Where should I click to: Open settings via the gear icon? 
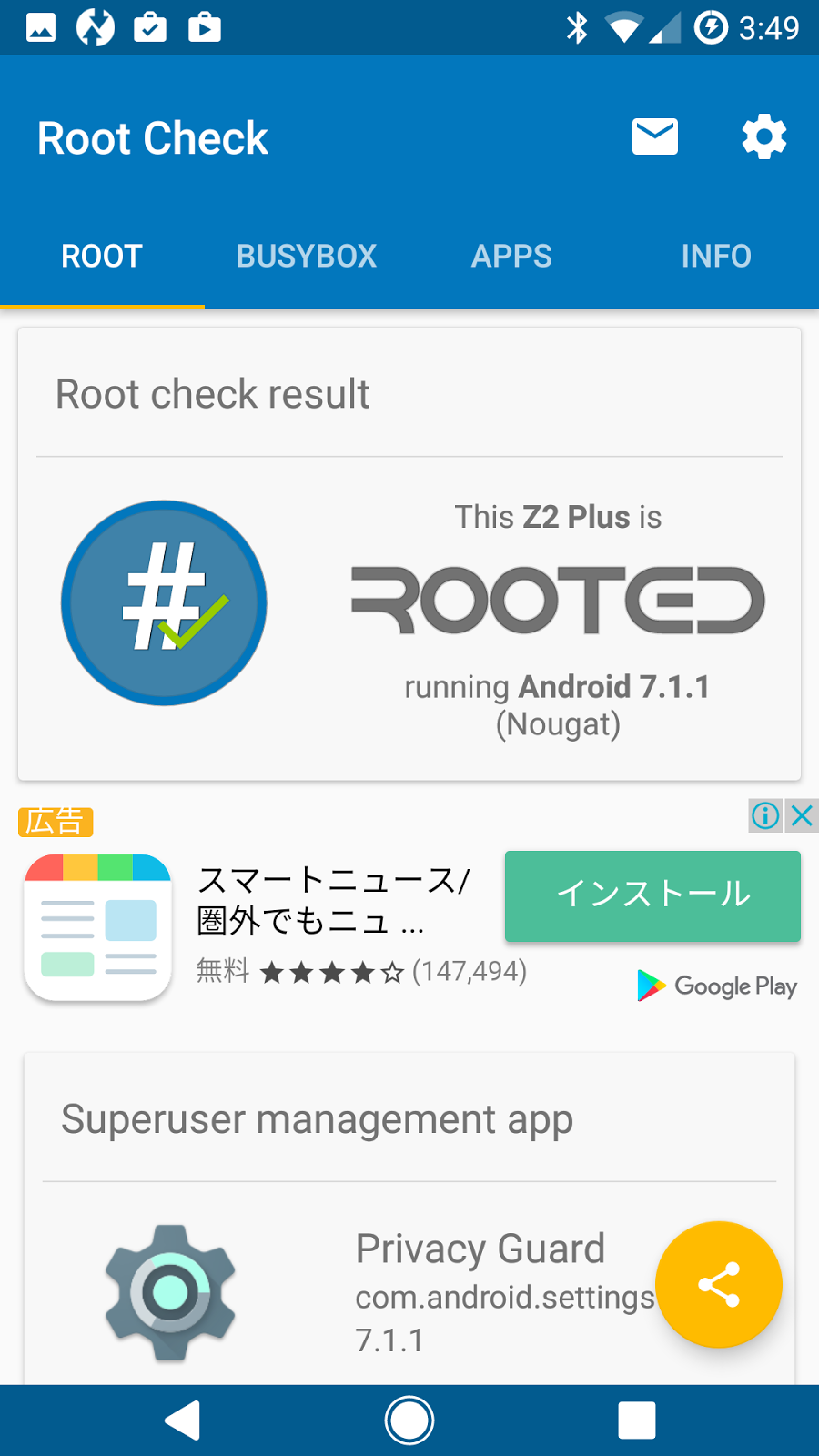tap(763, 137)
